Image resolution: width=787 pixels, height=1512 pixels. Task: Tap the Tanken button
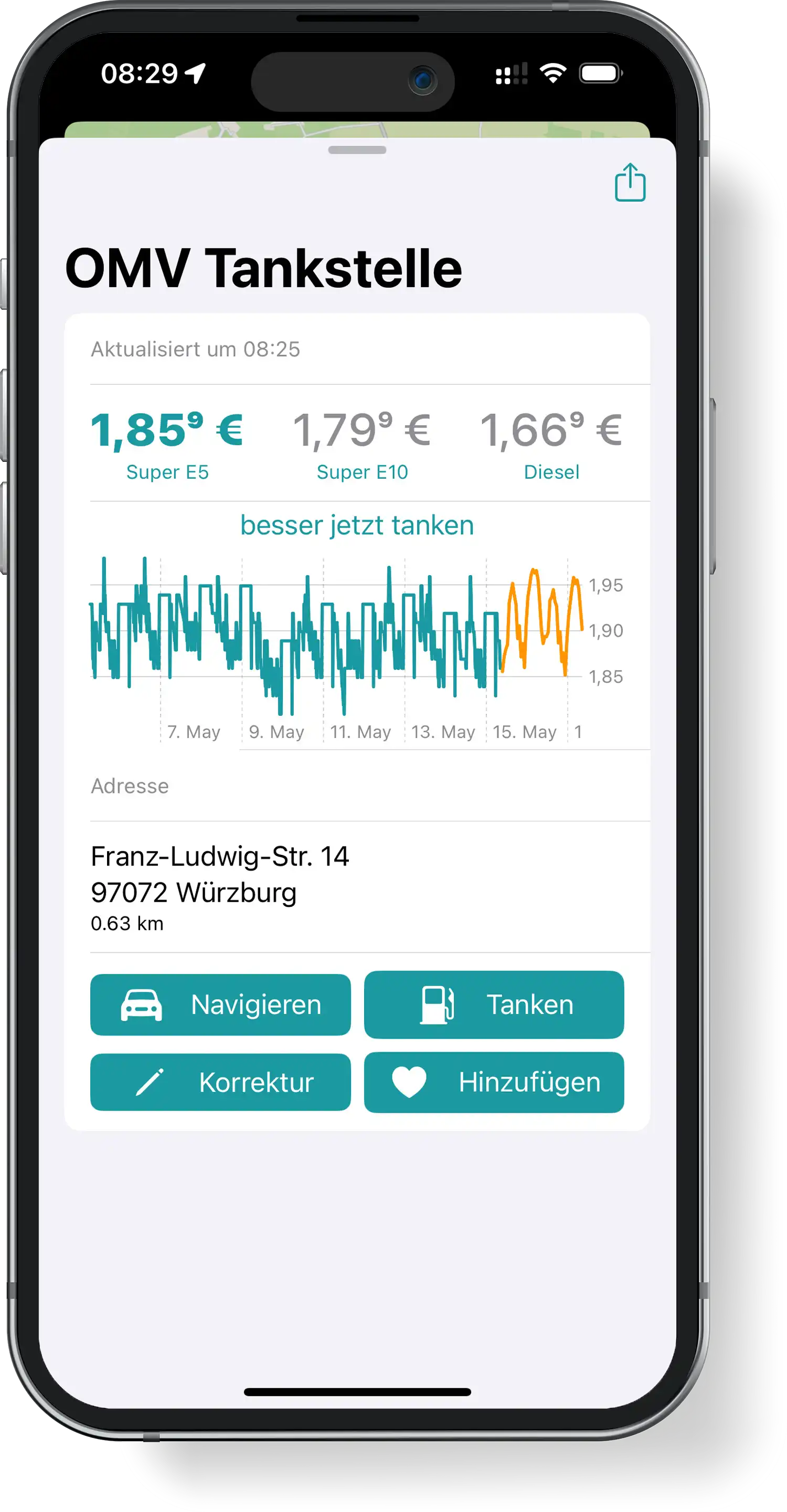[x=494, y=1005]
